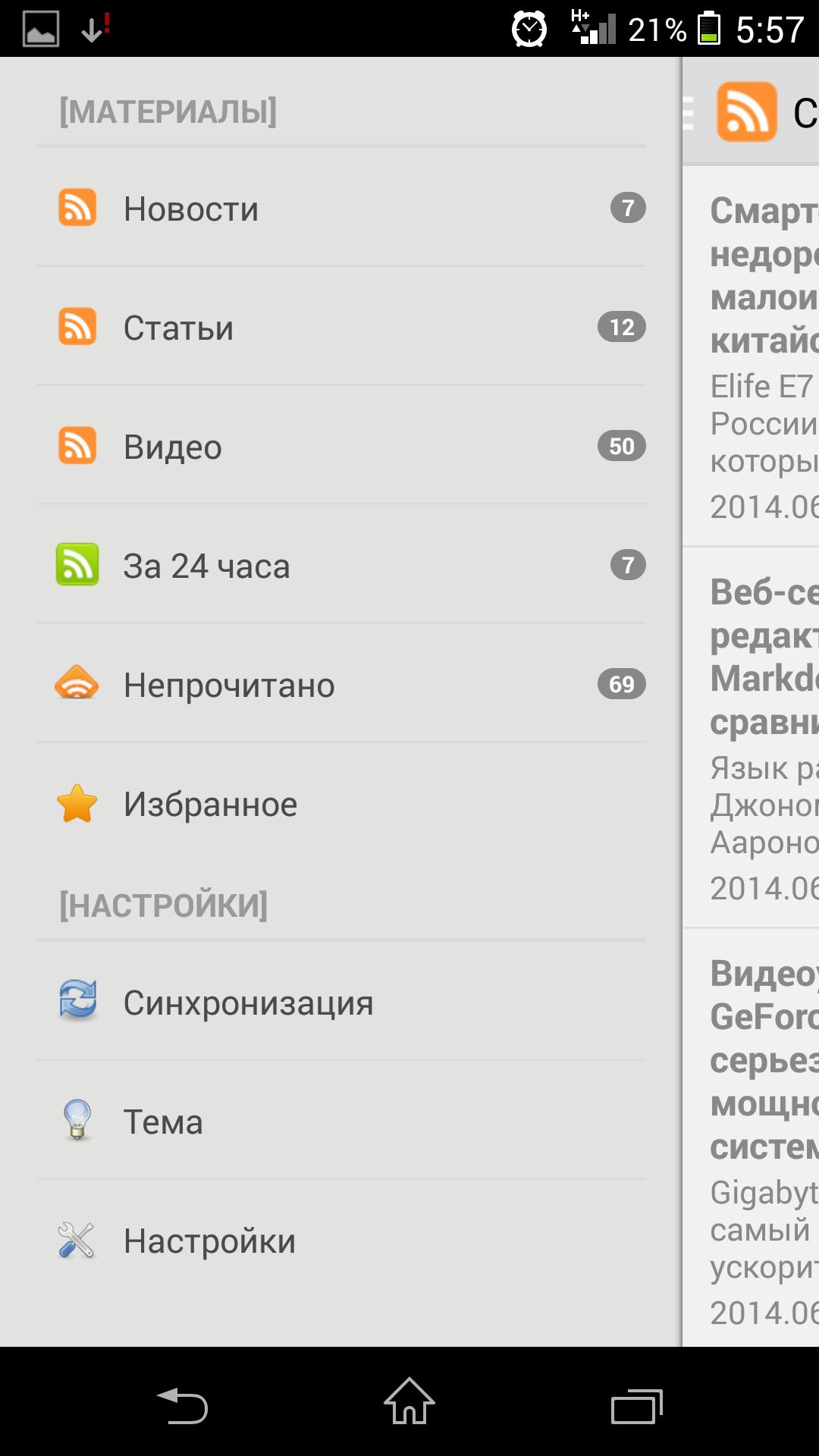The image size is (819, 1456).
Task: Open the Тема option
Action: (x=341, y=1122)
